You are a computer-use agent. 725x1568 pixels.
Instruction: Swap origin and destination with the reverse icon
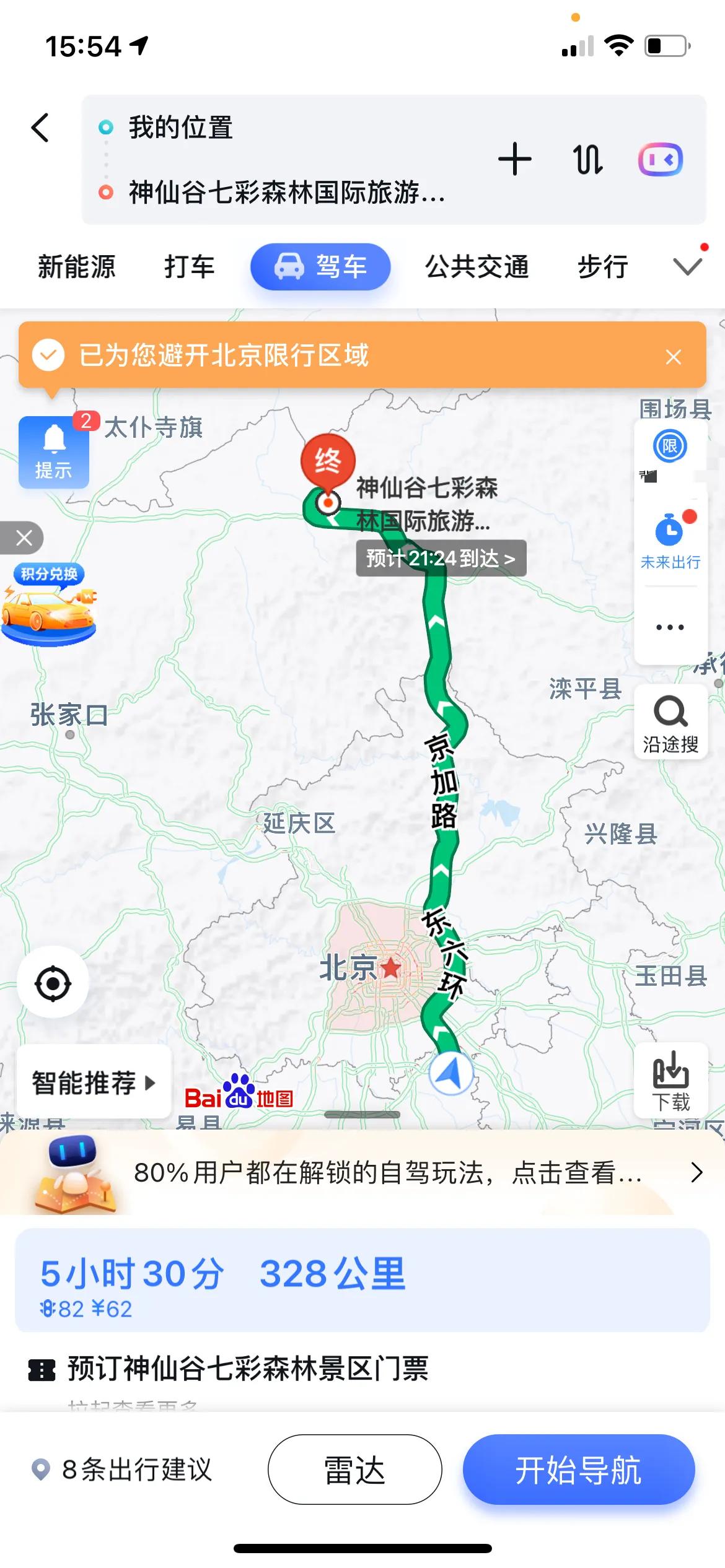click(x=587, y=160)
